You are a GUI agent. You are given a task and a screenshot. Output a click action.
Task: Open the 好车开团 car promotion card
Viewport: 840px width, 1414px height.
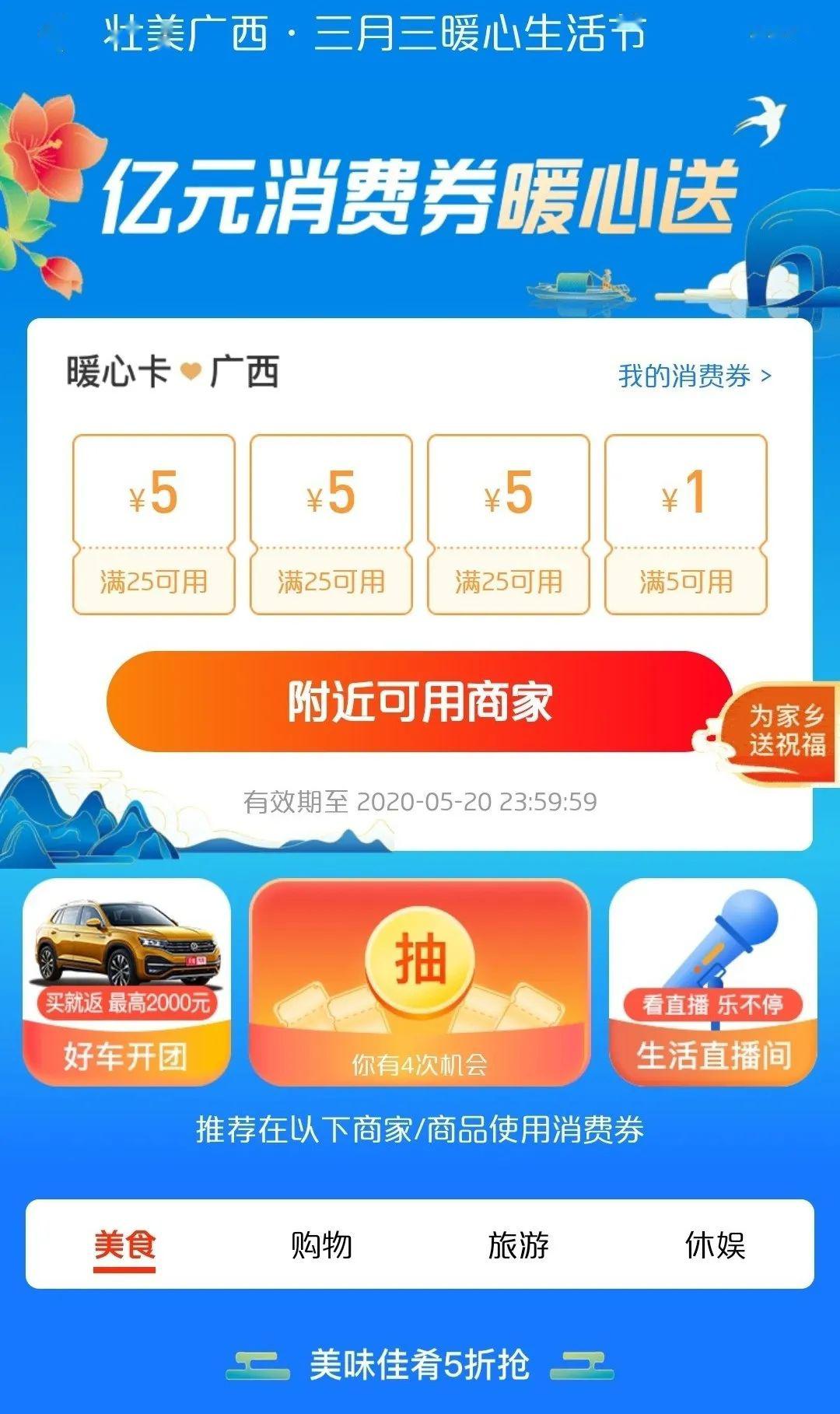127,982
